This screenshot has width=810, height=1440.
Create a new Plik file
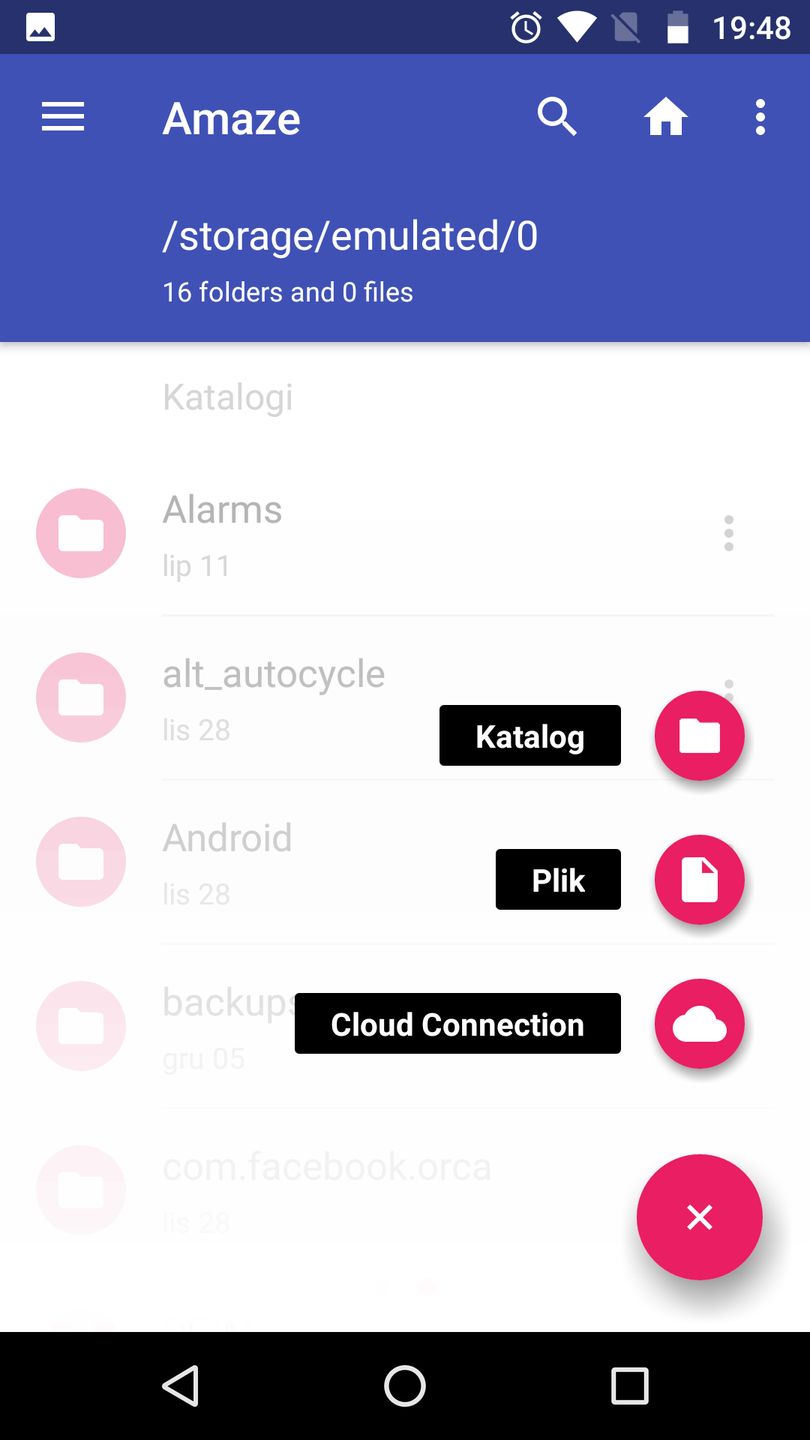click(x=699, y=880)
